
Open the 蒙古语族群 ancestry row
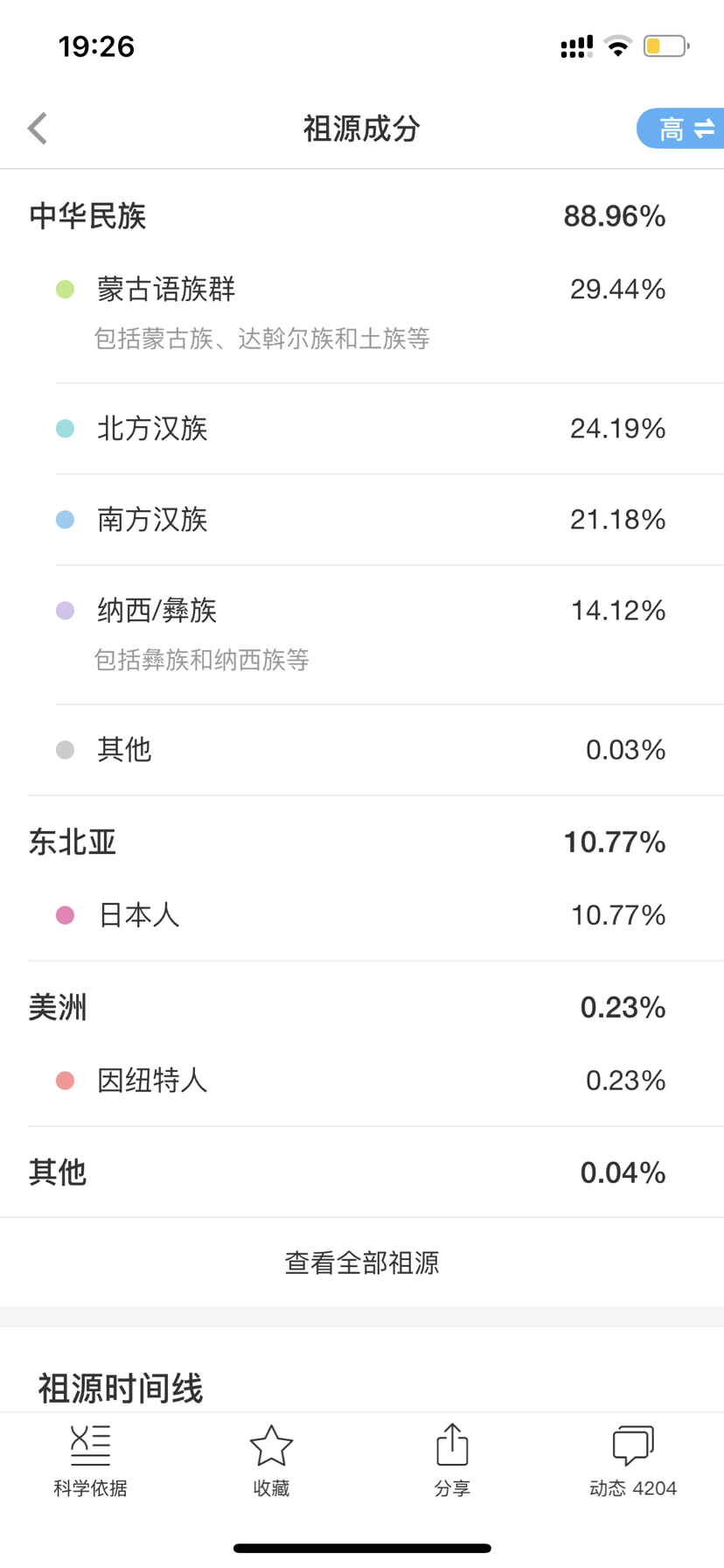coord(362,312)
